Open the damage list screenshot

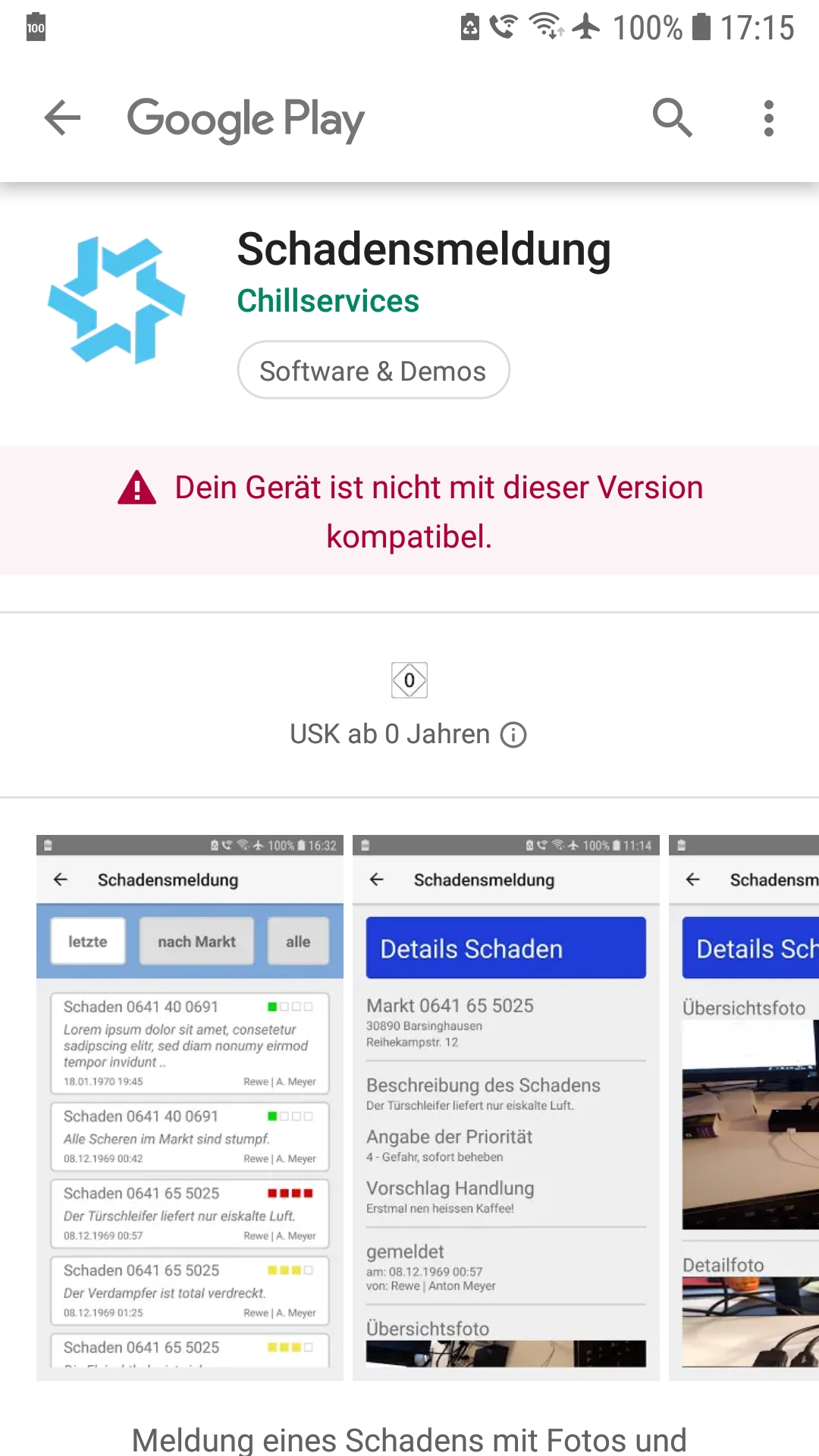(190, 1107)
